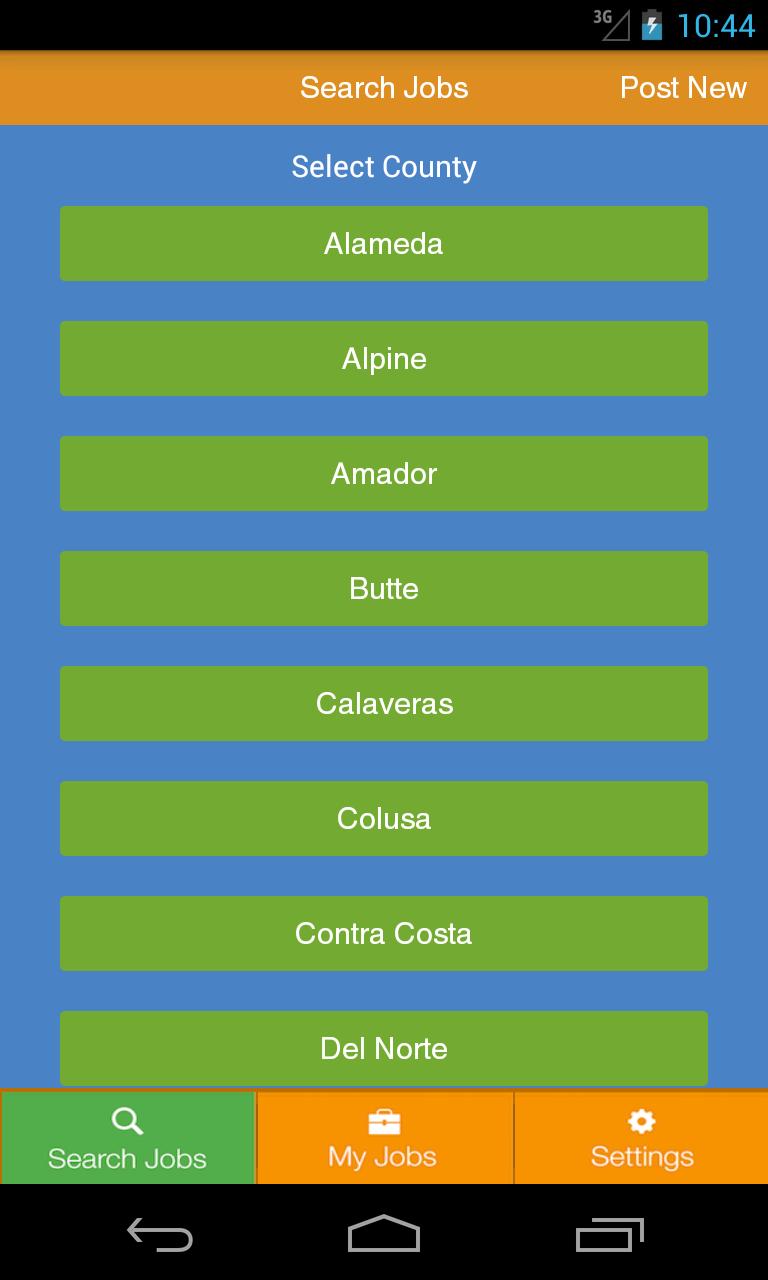The image size is (768, 1280).
Task: Select Contra Costa county
Action: tap(384, 934)
